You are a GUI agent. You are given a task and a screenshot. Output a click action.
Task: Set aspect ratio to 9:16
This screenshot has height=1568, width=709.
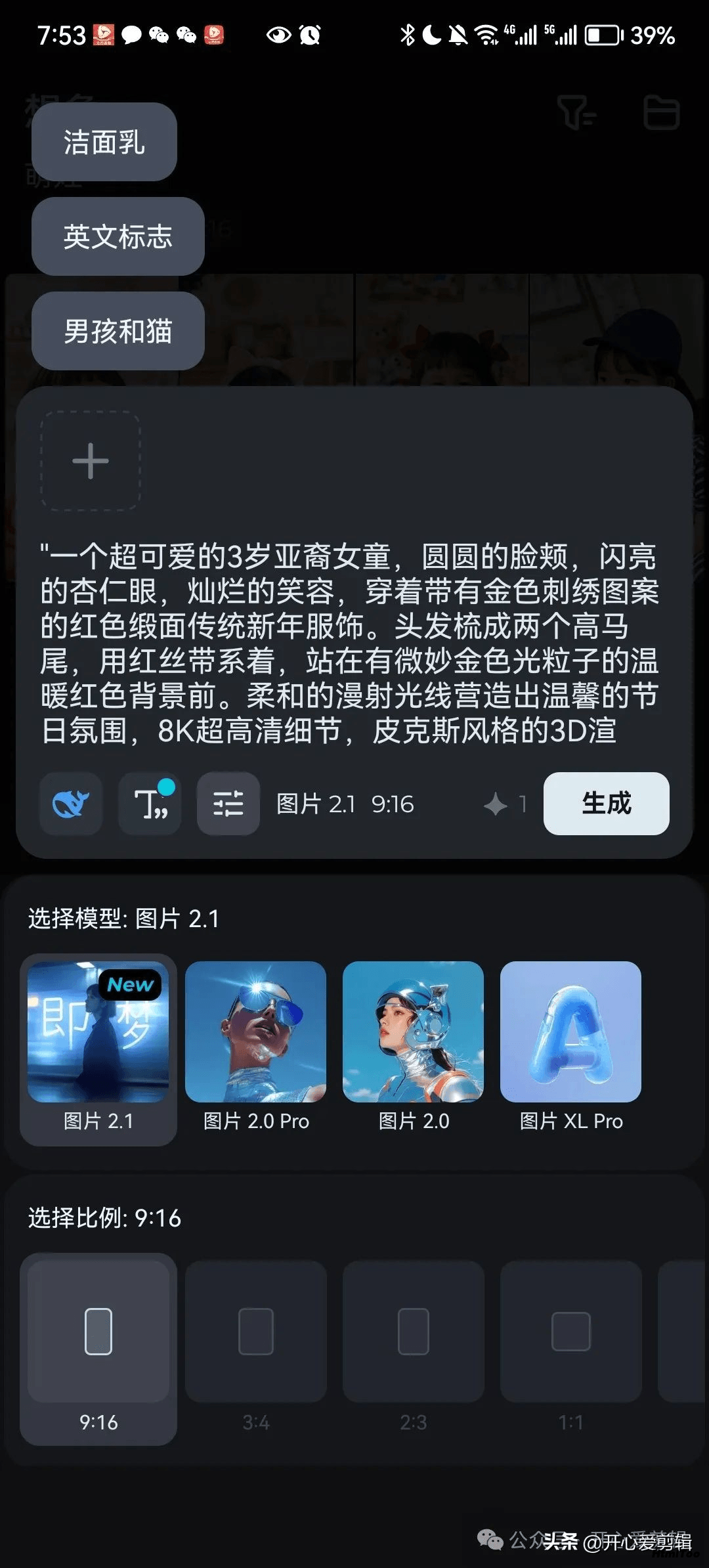tap(98, 1349)
